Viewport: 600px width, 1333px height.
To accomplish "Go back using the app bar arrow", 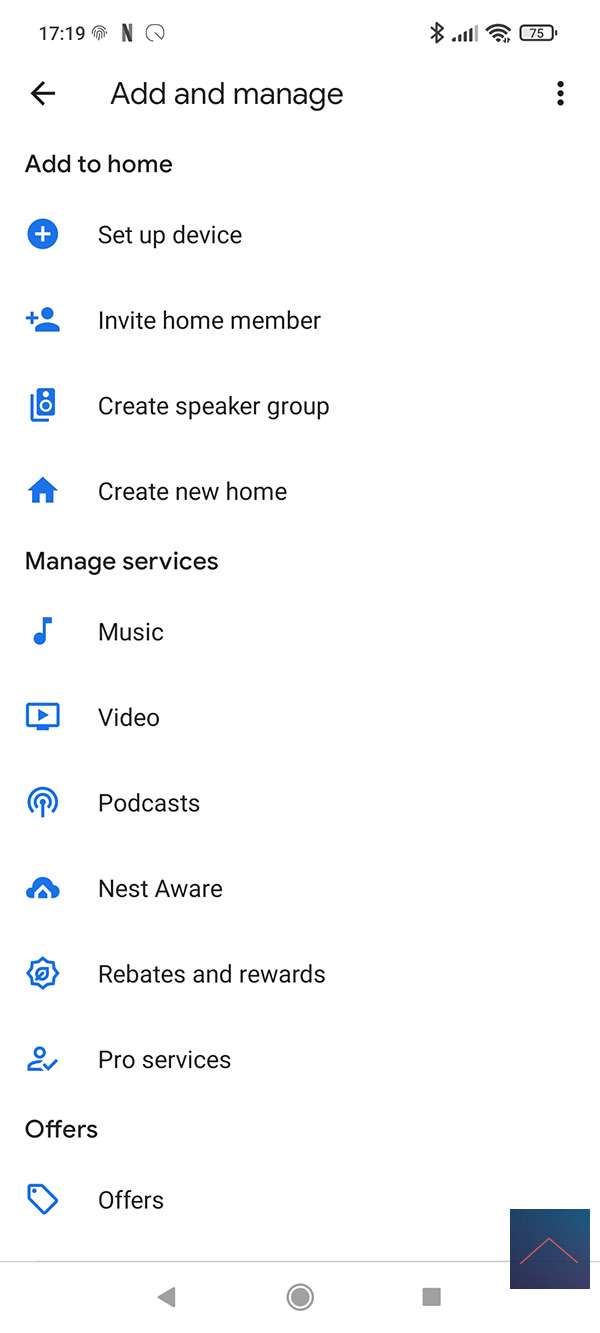I will pyautogui.click(x=43, y=94).
